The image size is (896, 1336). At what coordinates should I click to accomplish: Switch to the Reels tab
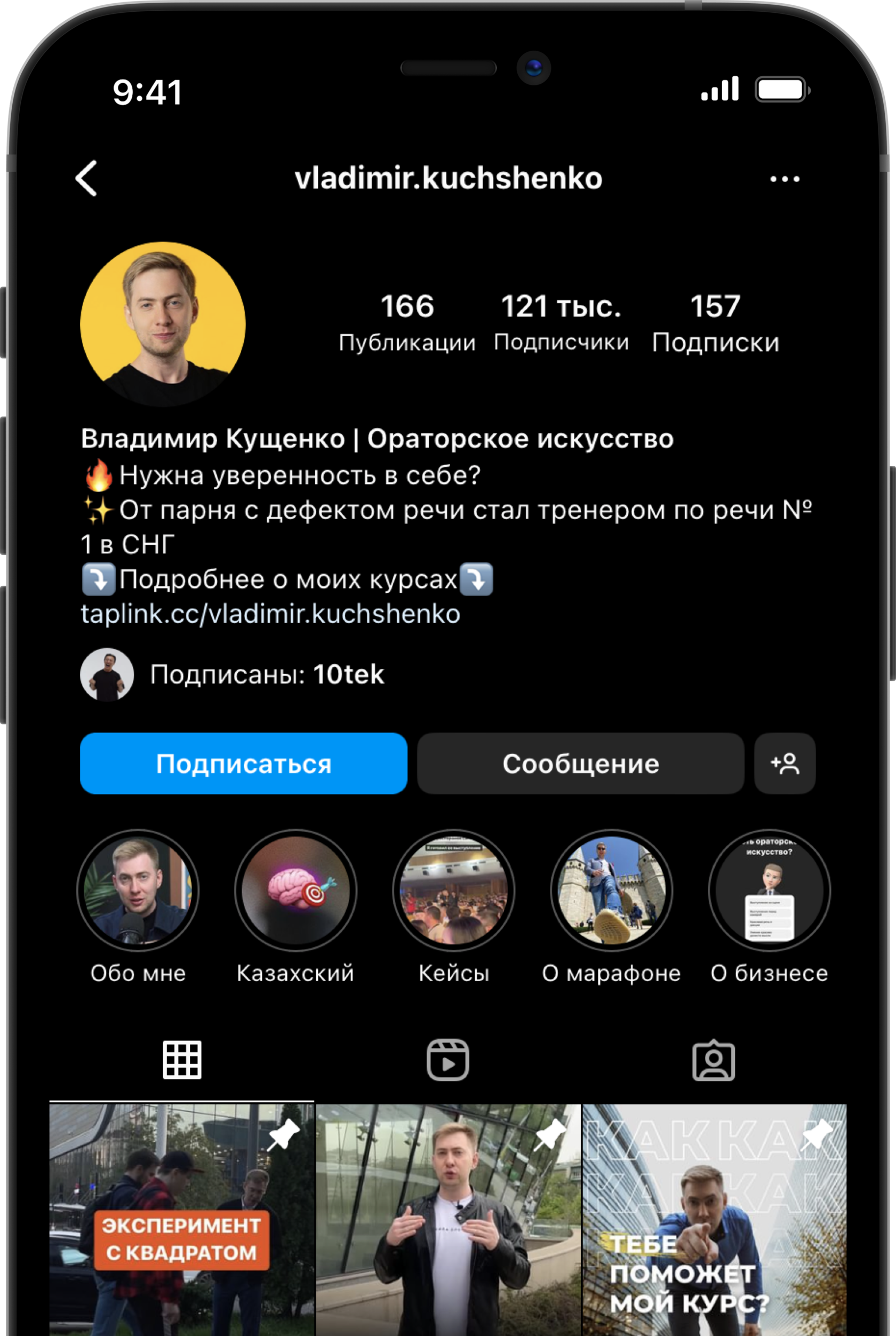(x=447, y=1060)
